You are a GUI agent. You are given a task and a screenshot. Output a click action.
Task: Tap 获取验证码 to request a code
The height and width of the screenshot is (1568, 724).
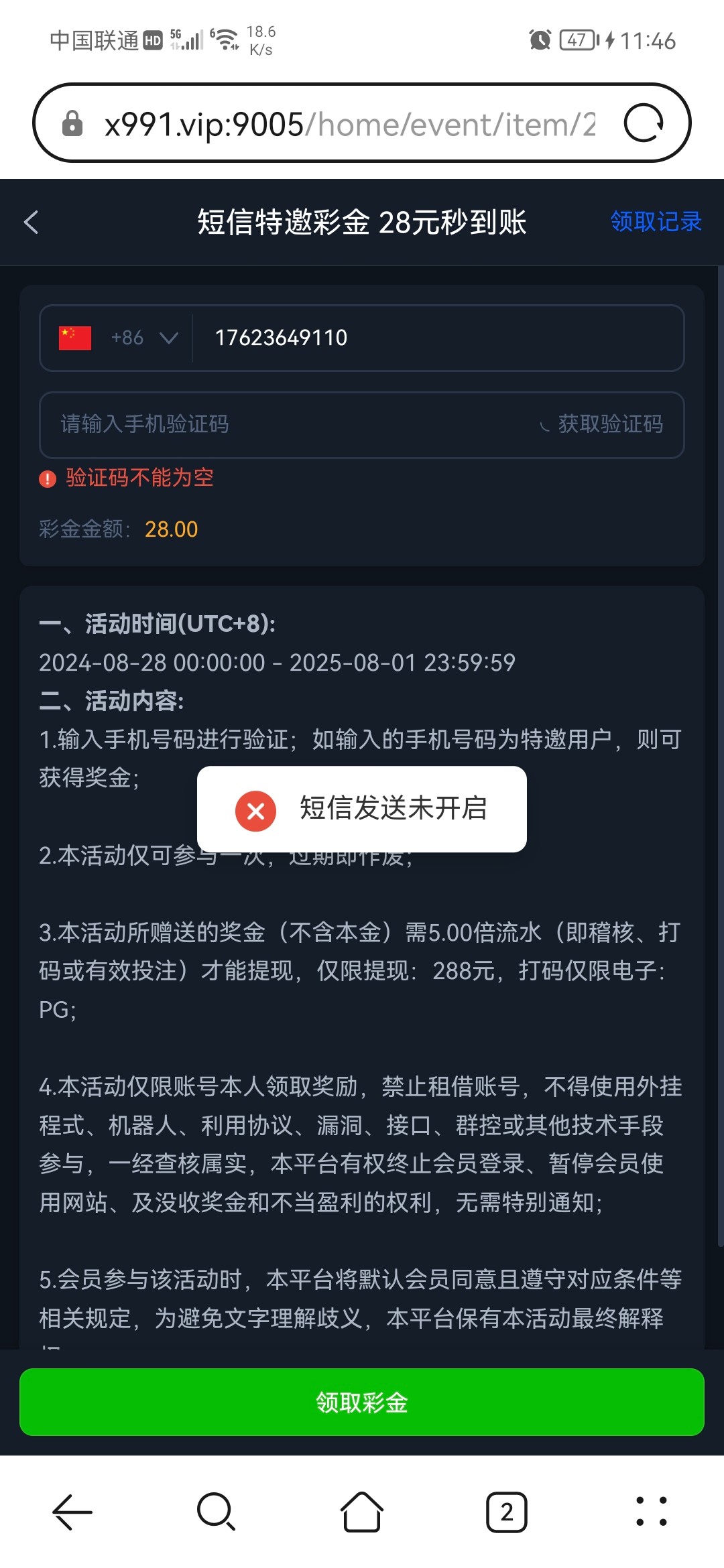tap(609, 424)
